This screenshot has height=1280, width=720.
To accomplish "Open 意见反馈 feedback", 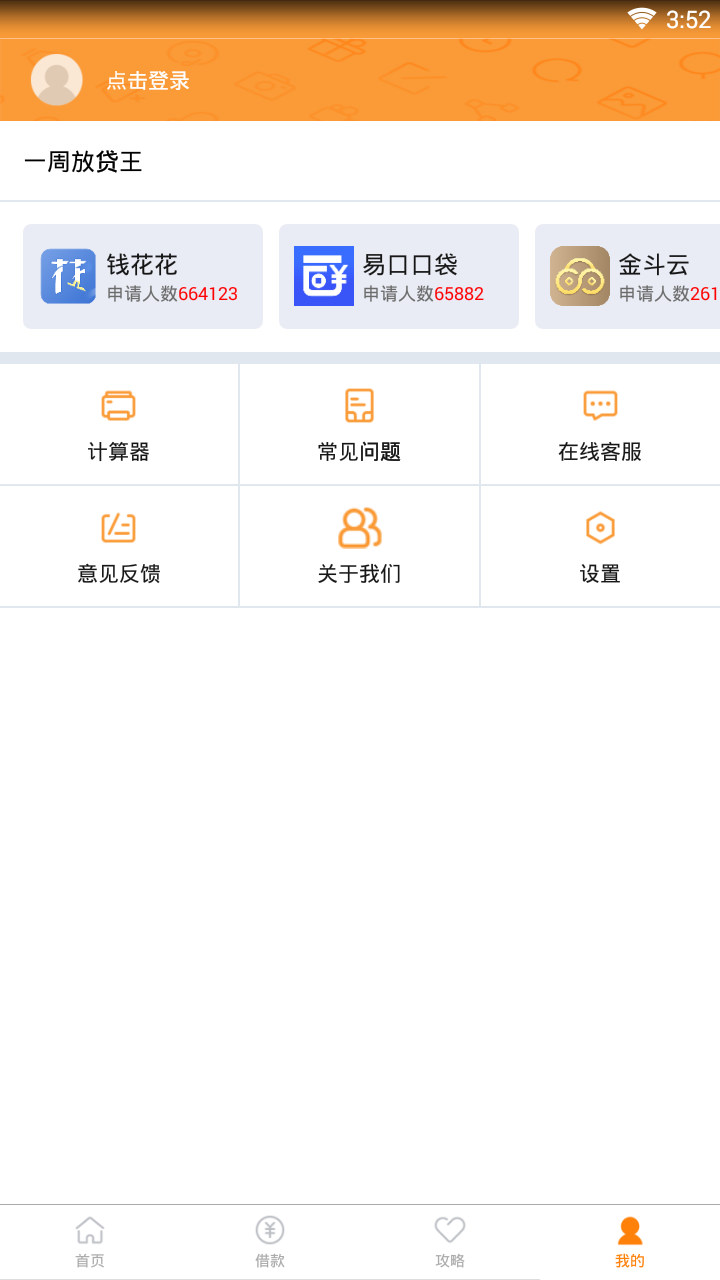I will [119, 547].
